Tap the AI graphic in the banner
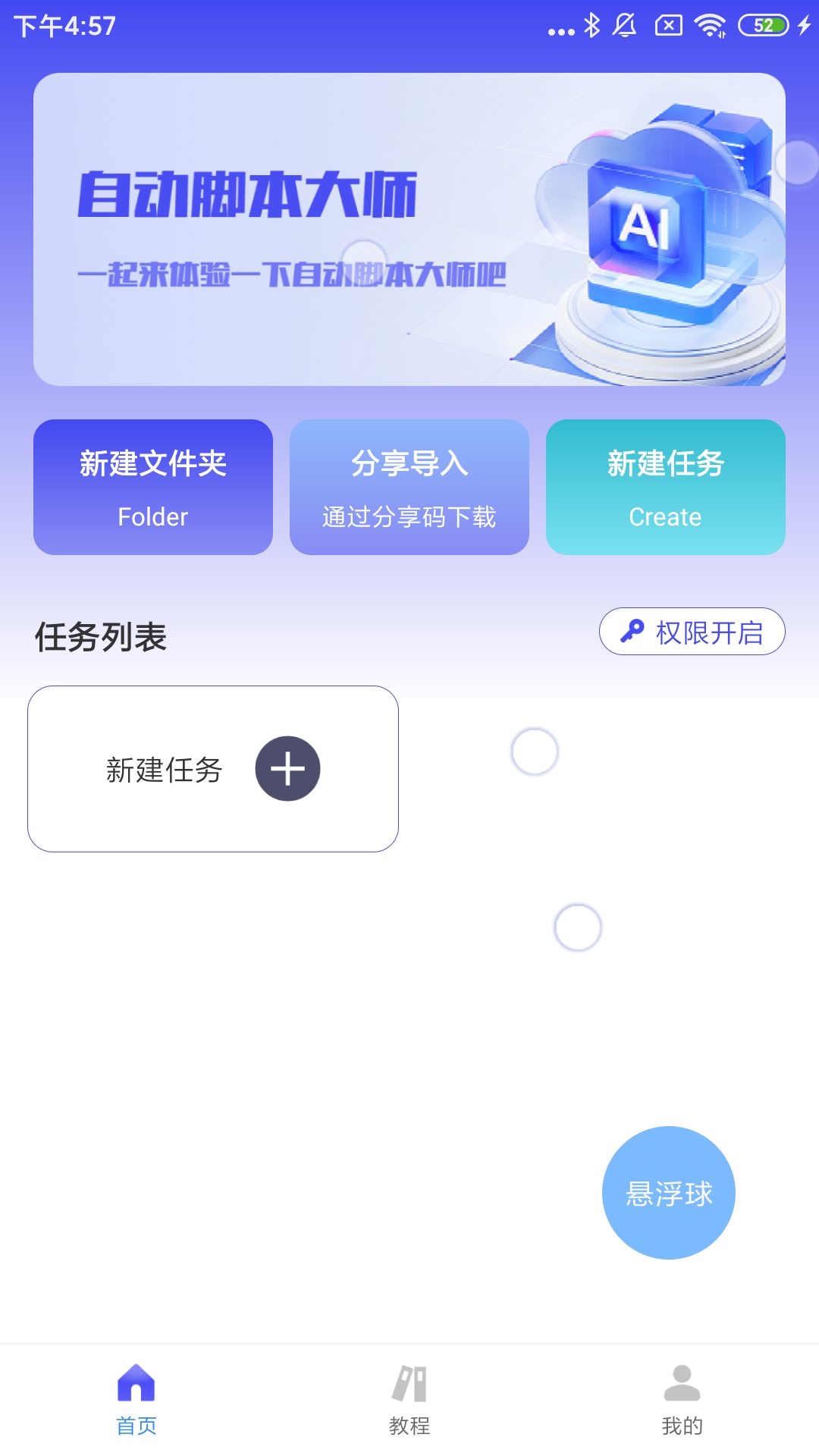 (648, 224)
